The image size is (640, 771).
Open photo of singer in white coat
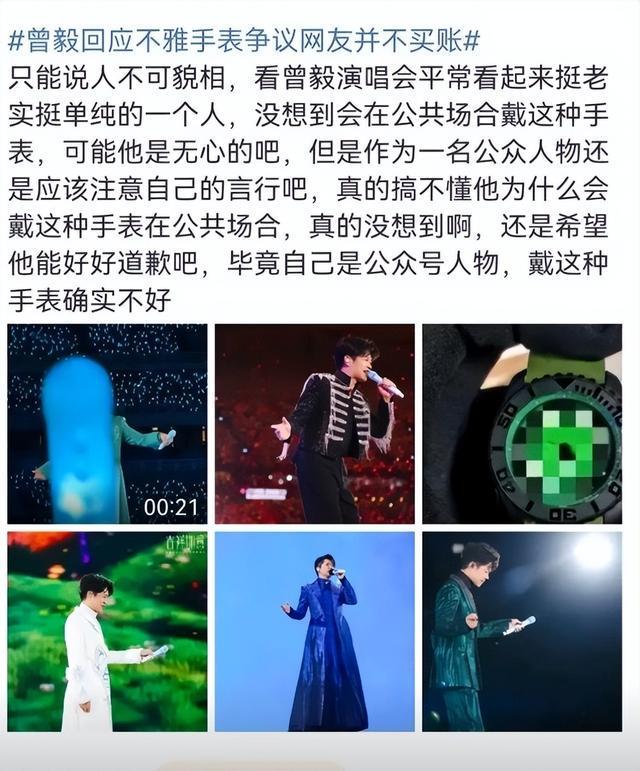(x=107, y=631)
